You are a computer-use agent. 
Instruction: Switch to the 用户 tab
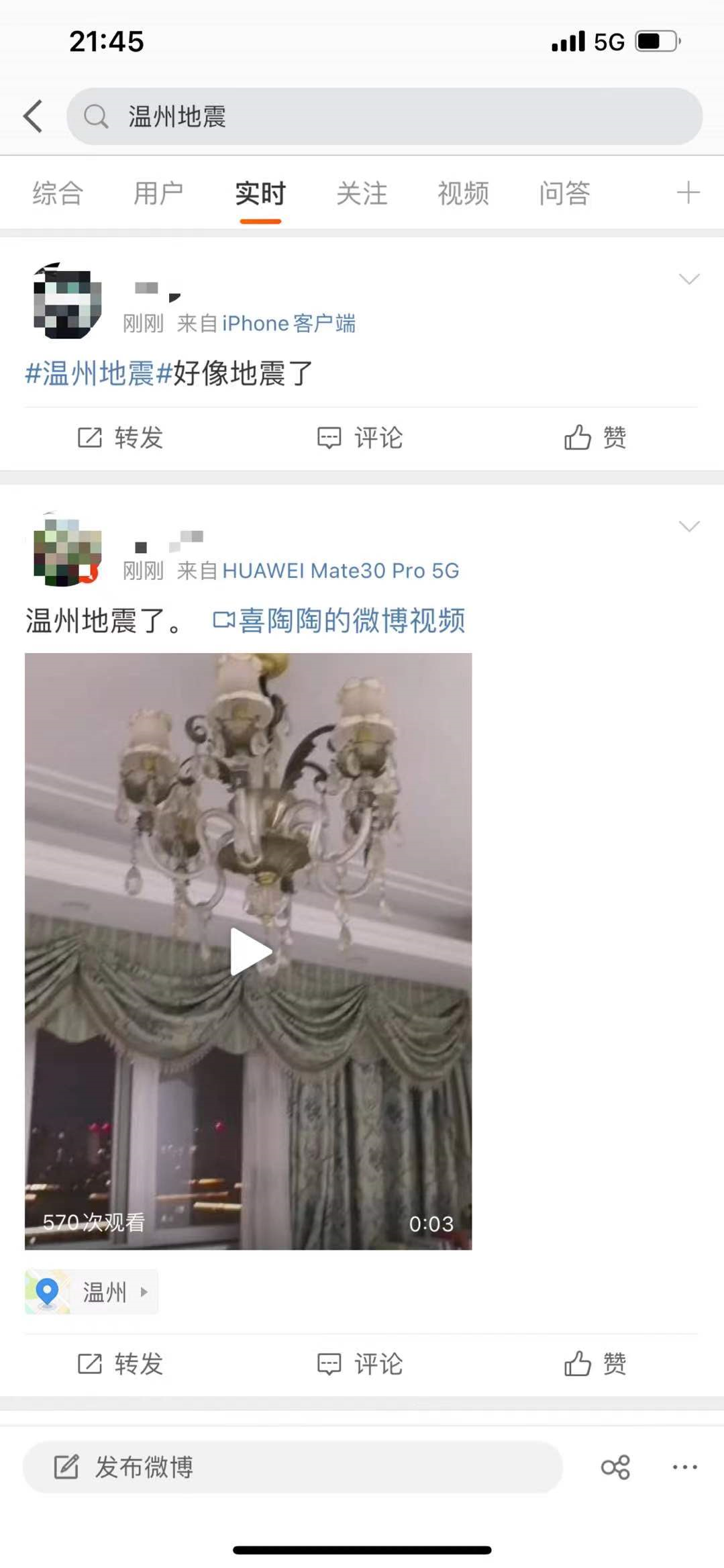[x=158, y=193]
